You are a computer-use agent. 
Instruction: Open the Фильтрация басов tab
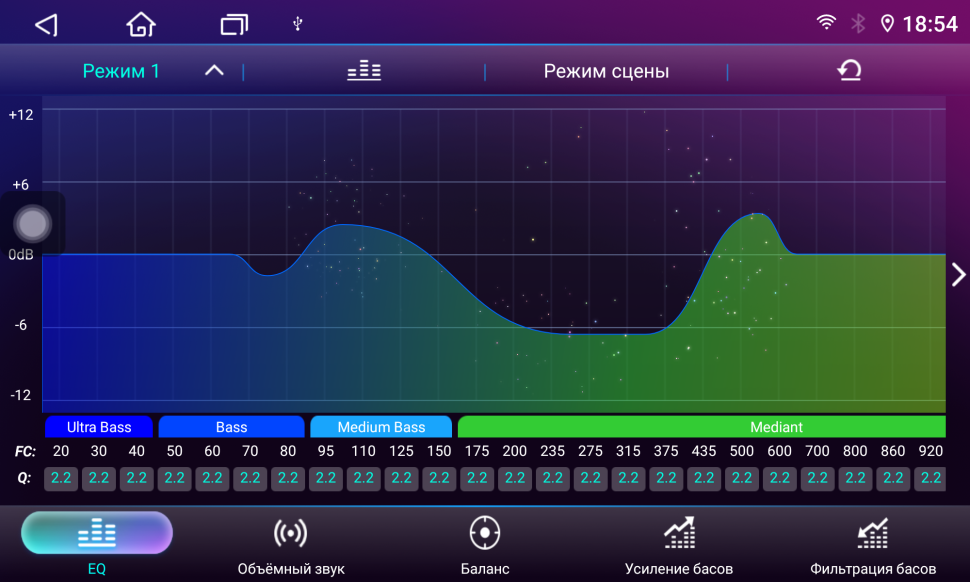pyautogui.click(x=873, y=546)
